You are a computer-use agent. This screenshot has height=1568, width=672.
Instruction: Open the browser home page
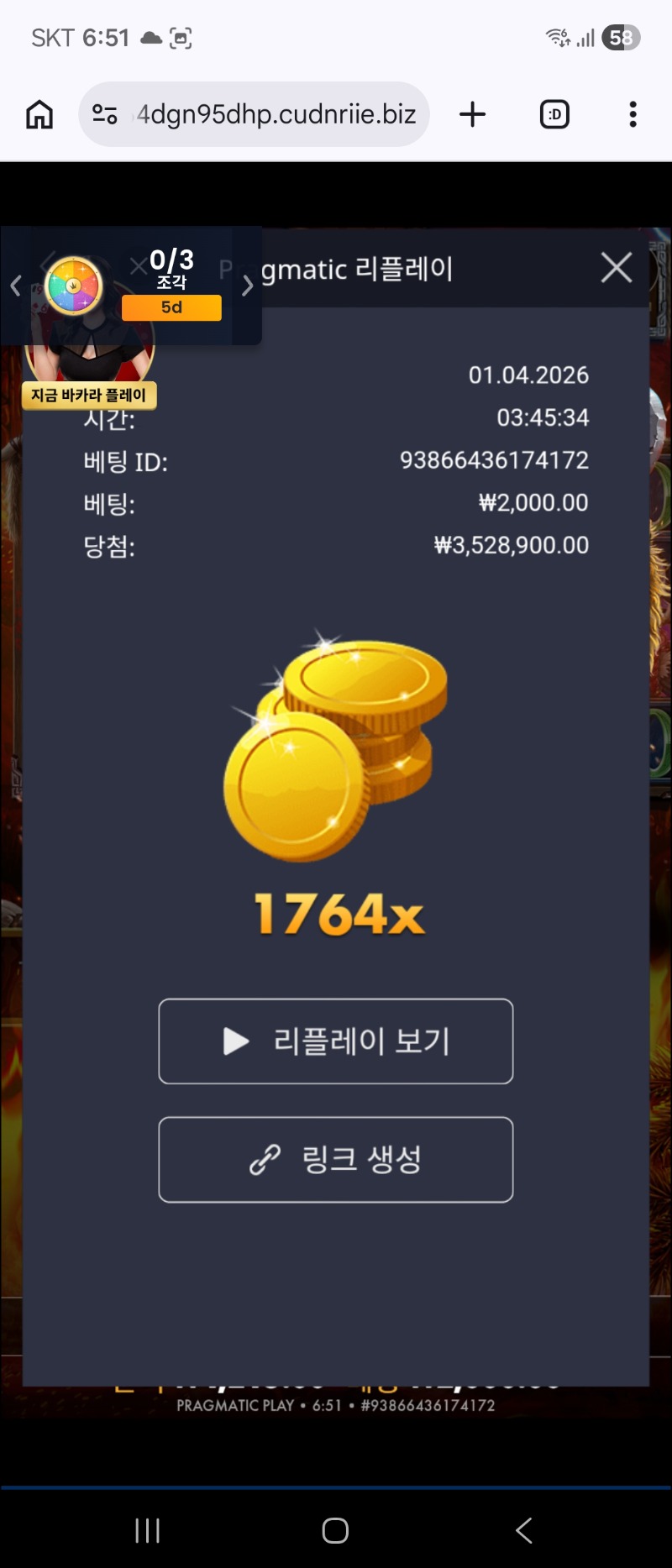[39, 114]
